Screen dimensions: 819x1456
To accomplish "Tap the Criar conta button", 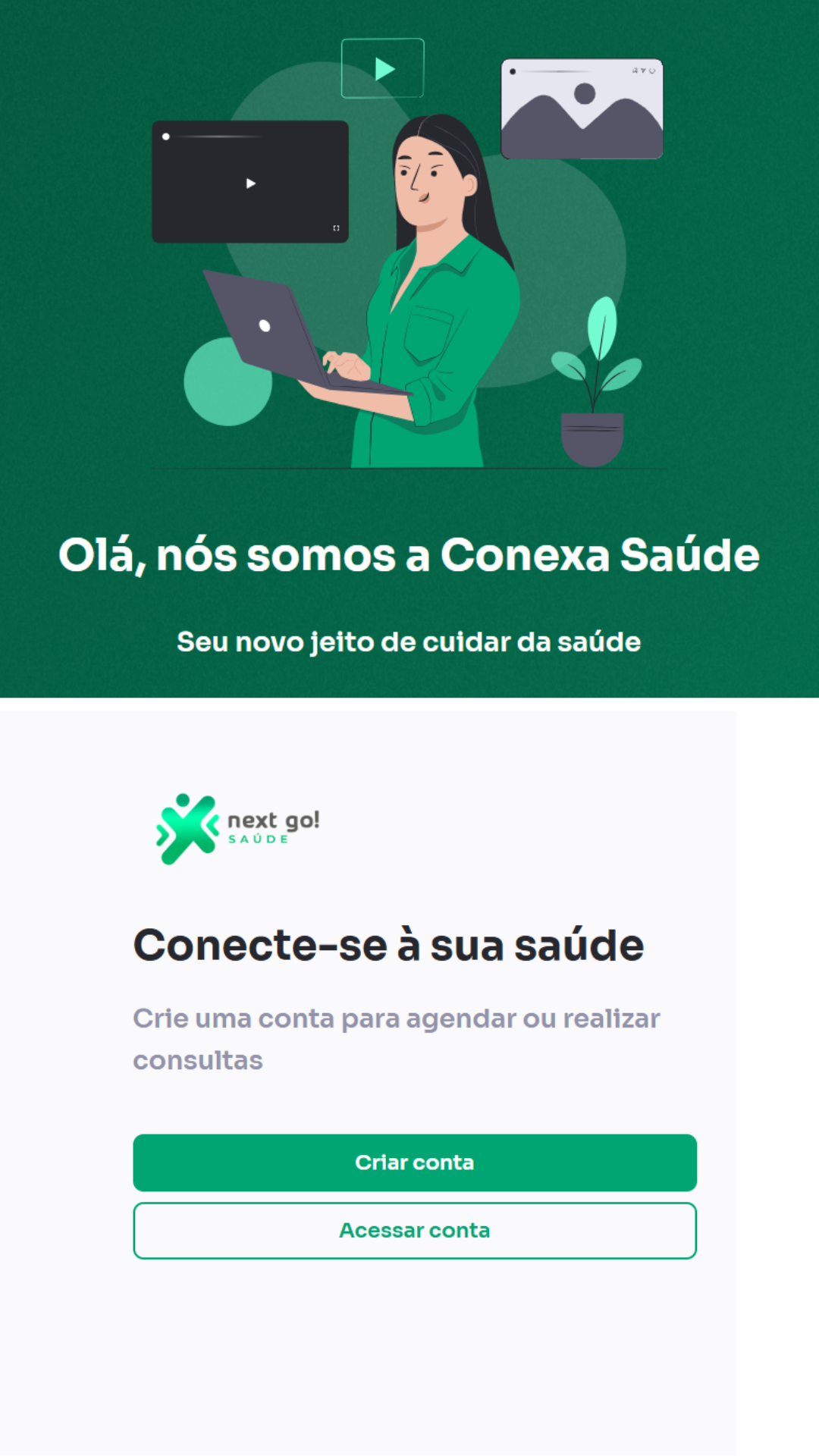I will click(x=414, y=1163).
